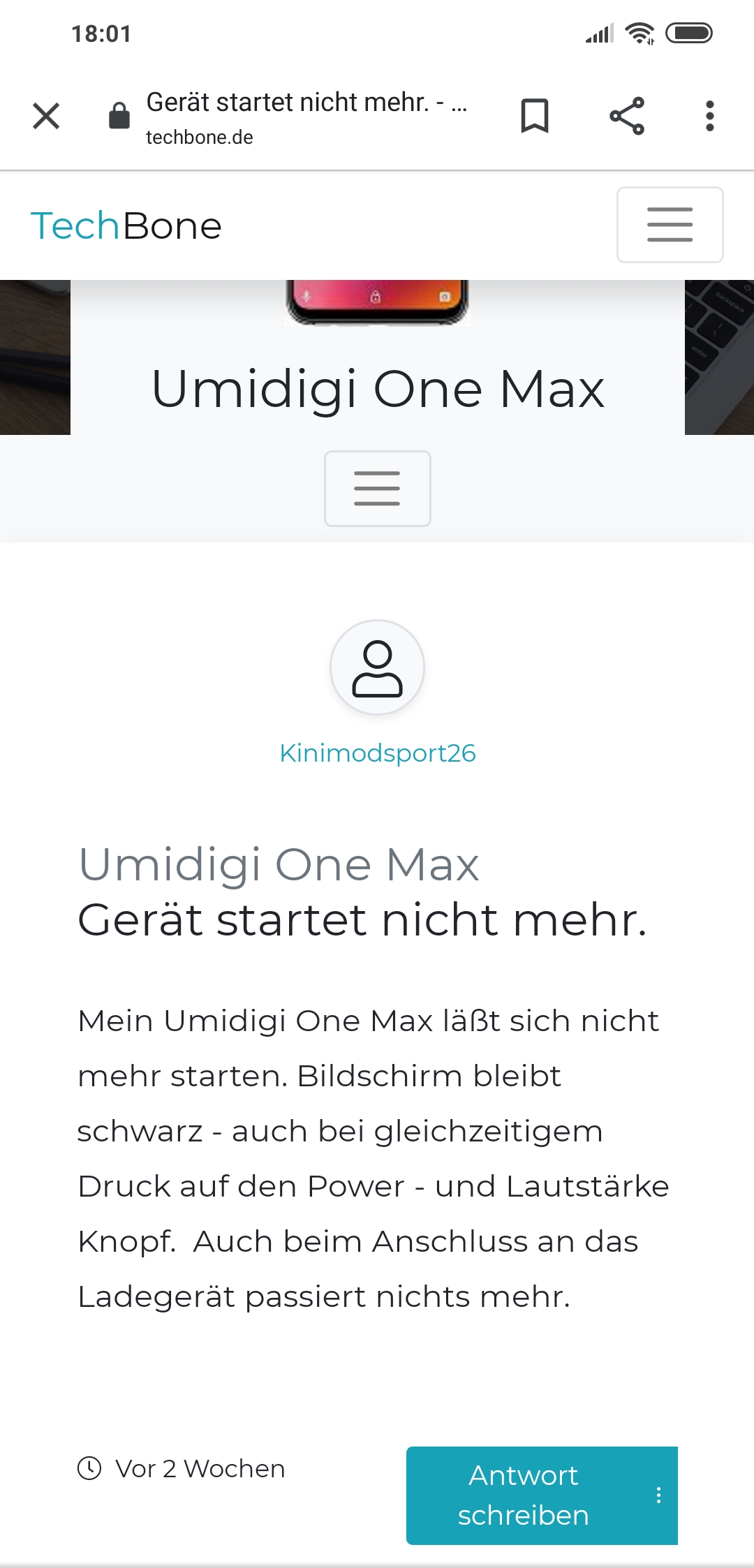This screenshot has width=754, height=1568.
Task: Open the browser overflow menu
Action: tap(709, 116)
